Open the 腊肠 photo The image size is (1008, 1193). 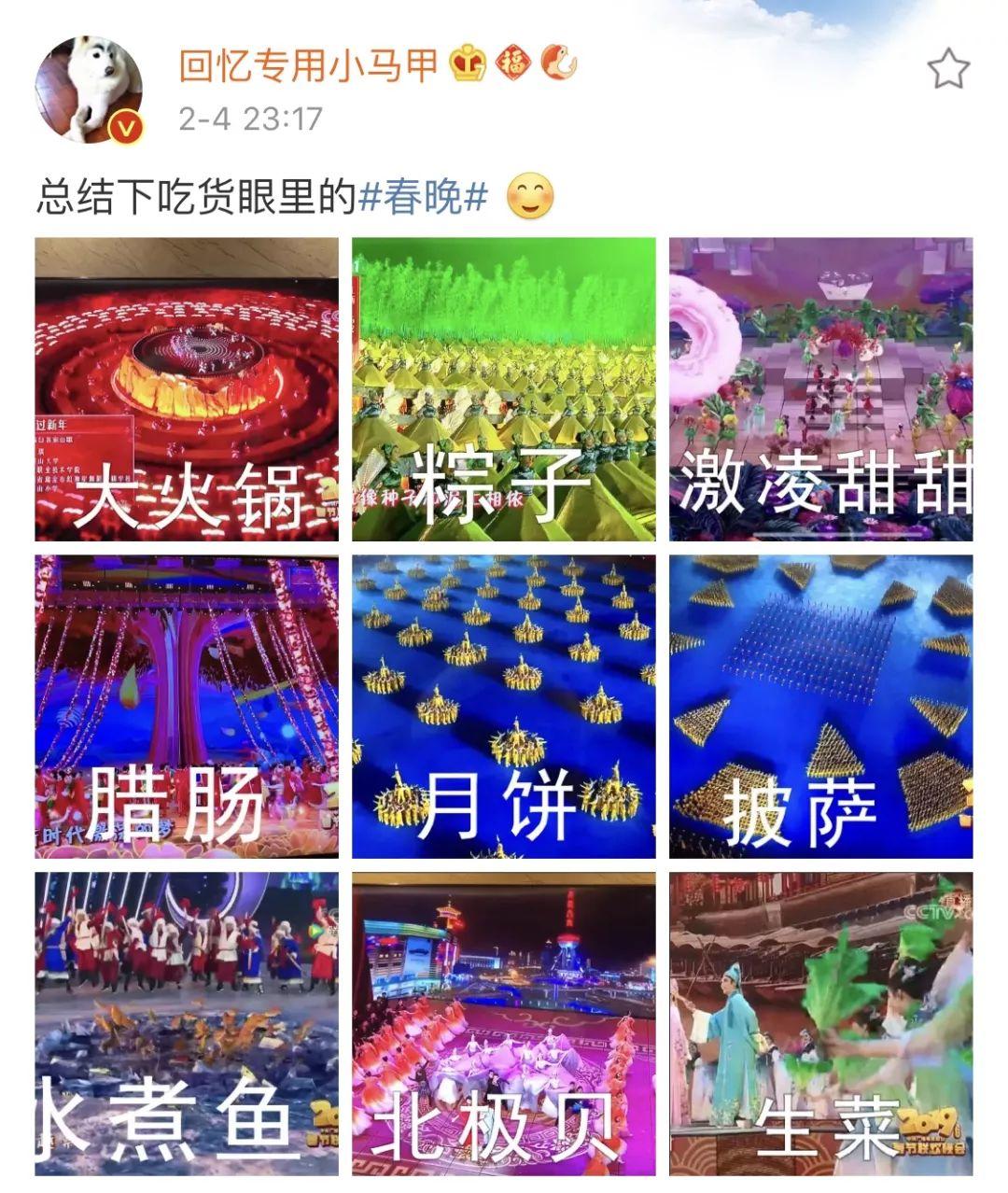point(187,707)
